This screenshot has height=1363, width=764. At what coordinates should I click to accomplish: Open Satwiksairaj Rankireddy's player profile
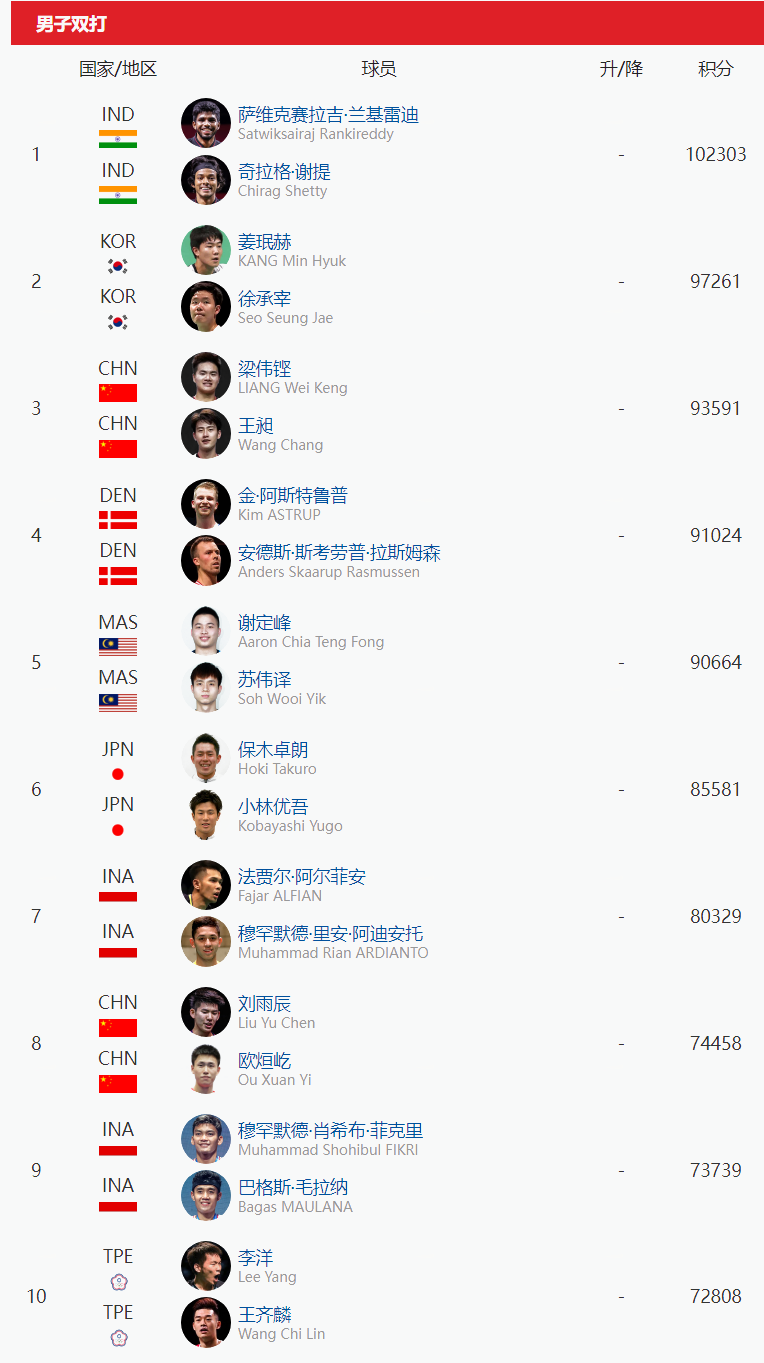click(327, 115)
